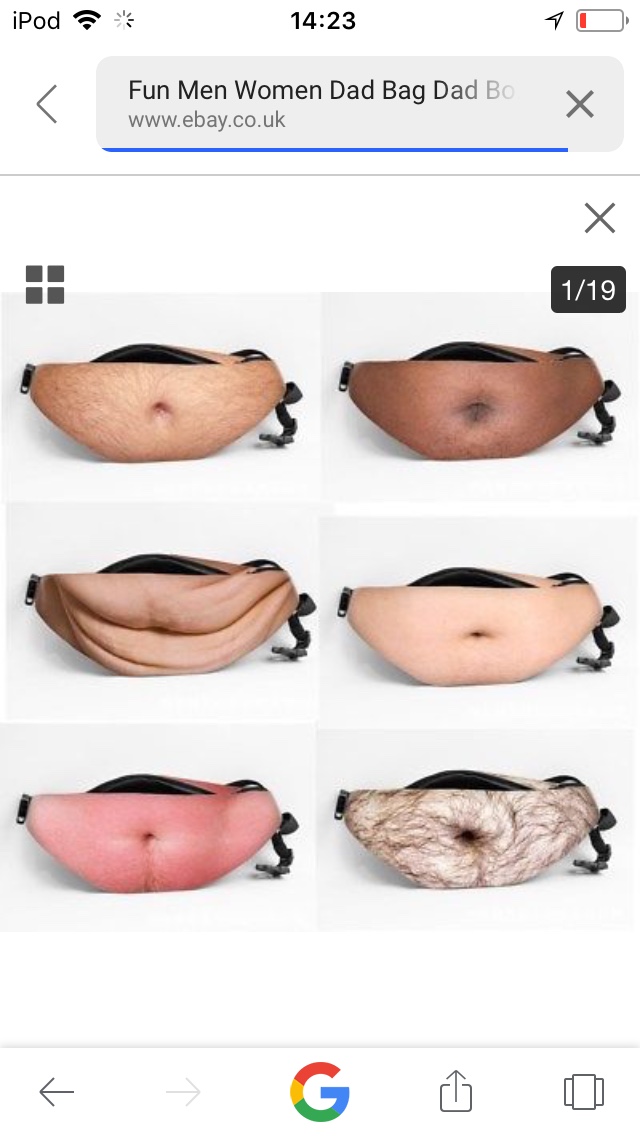Navigate back with the bottom left arrow

tap(57, 1092)
